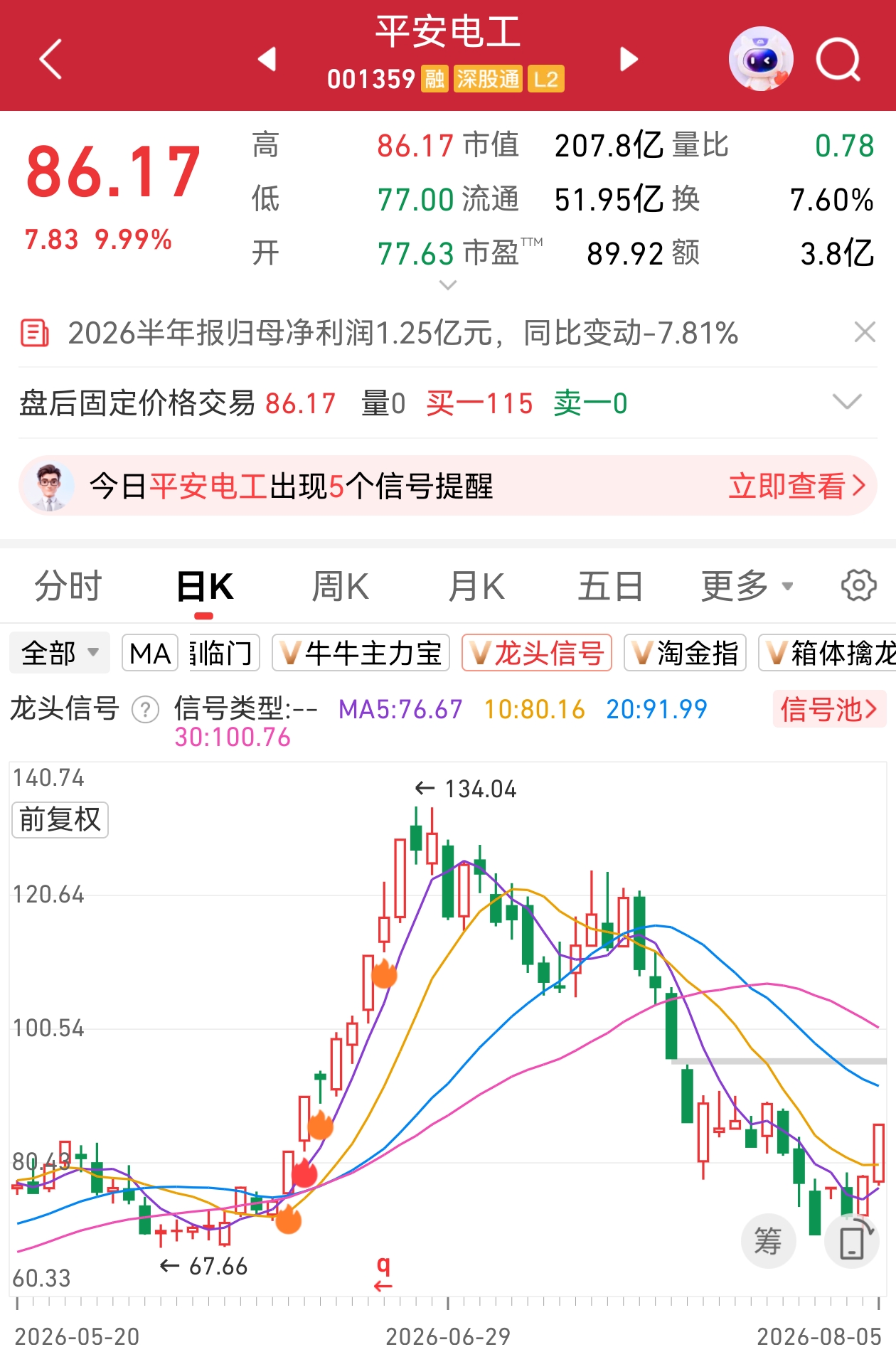Screen dimensions: 896x1352
Task: Dismiss the half-year report news banner
Action: point(865,331)
